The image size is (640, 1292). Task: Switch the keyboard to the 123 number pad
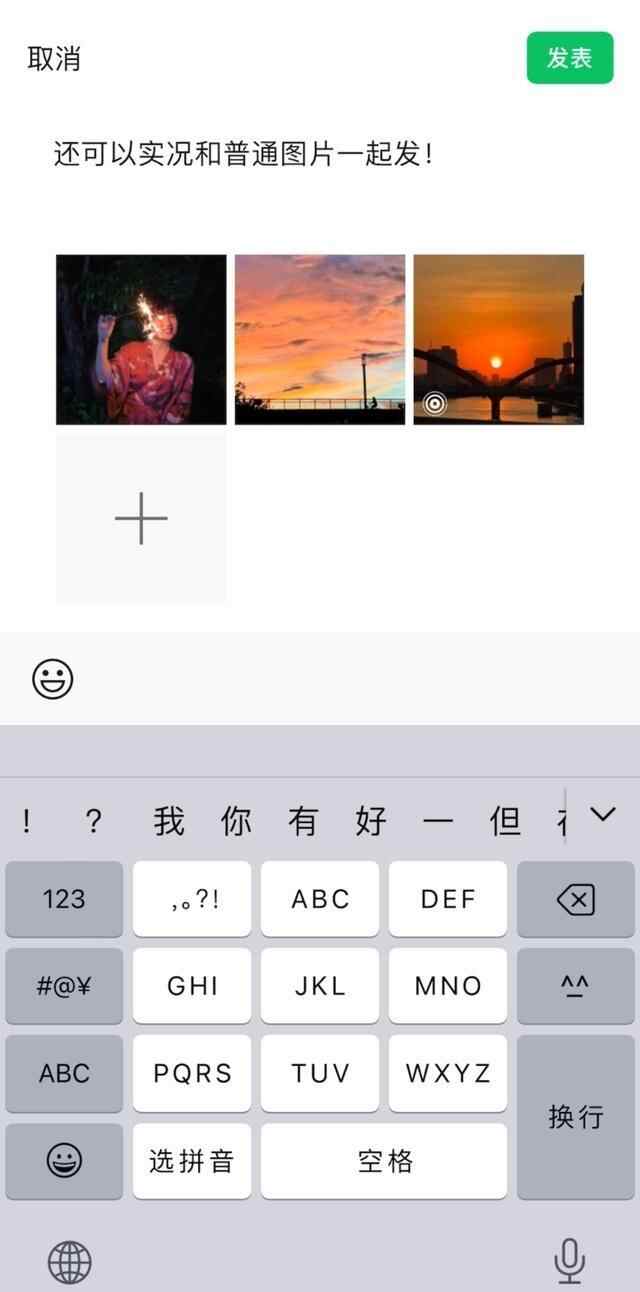pos(64,899)
